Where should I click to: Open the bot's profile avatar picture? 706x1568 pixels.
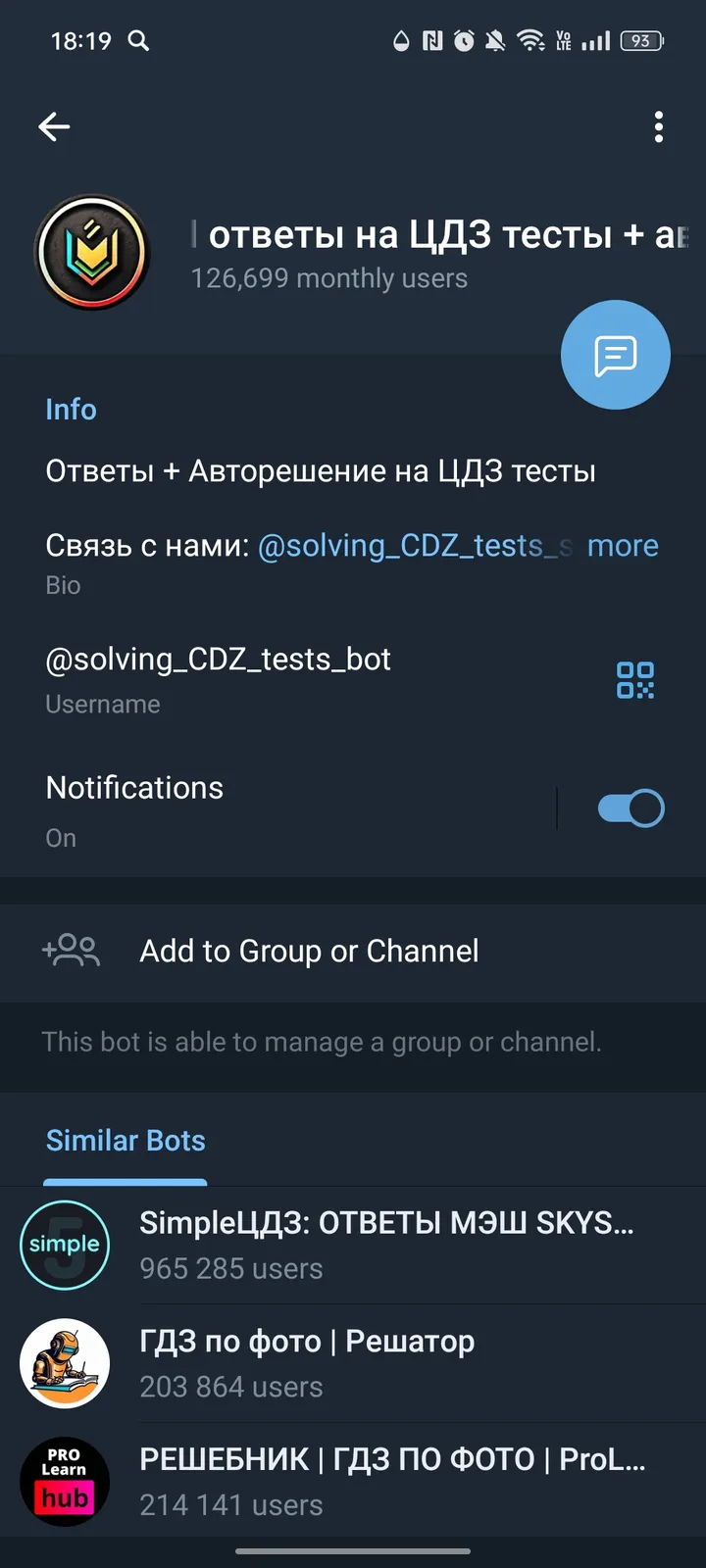91,252
